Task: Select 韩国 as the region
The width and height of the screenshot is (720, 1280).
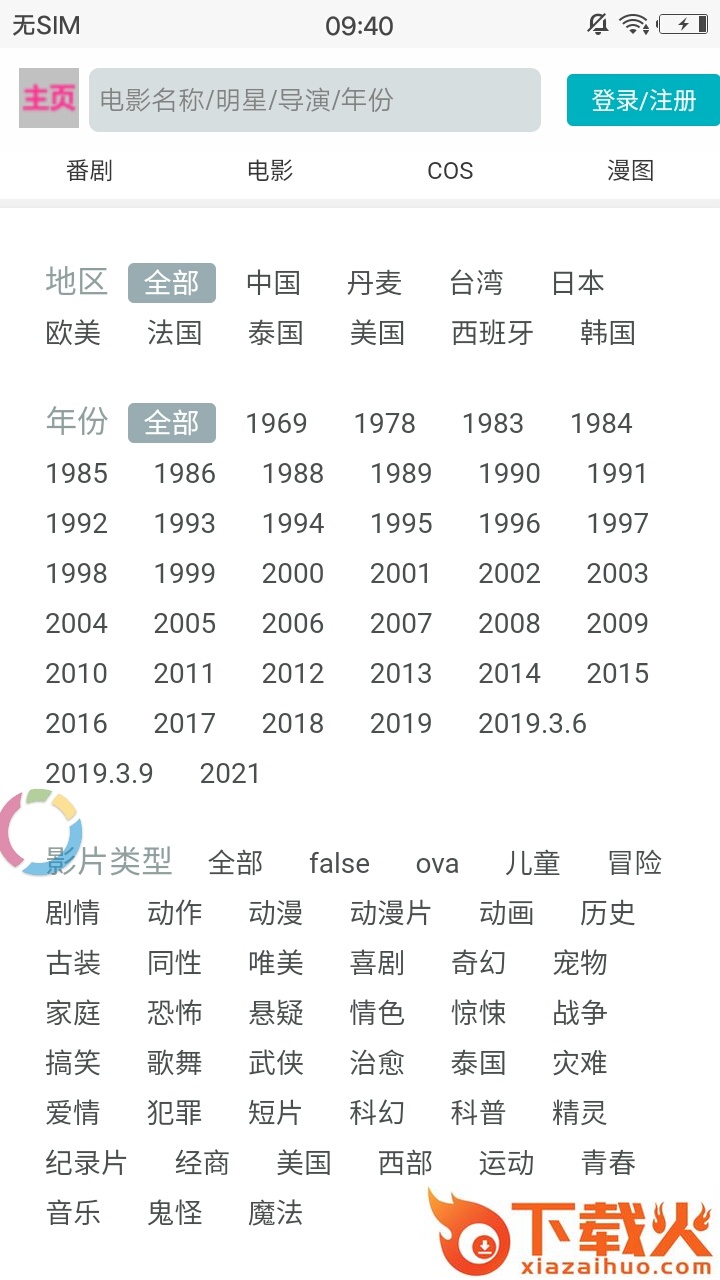Action: pyautogui.click(x=607, y=333)
